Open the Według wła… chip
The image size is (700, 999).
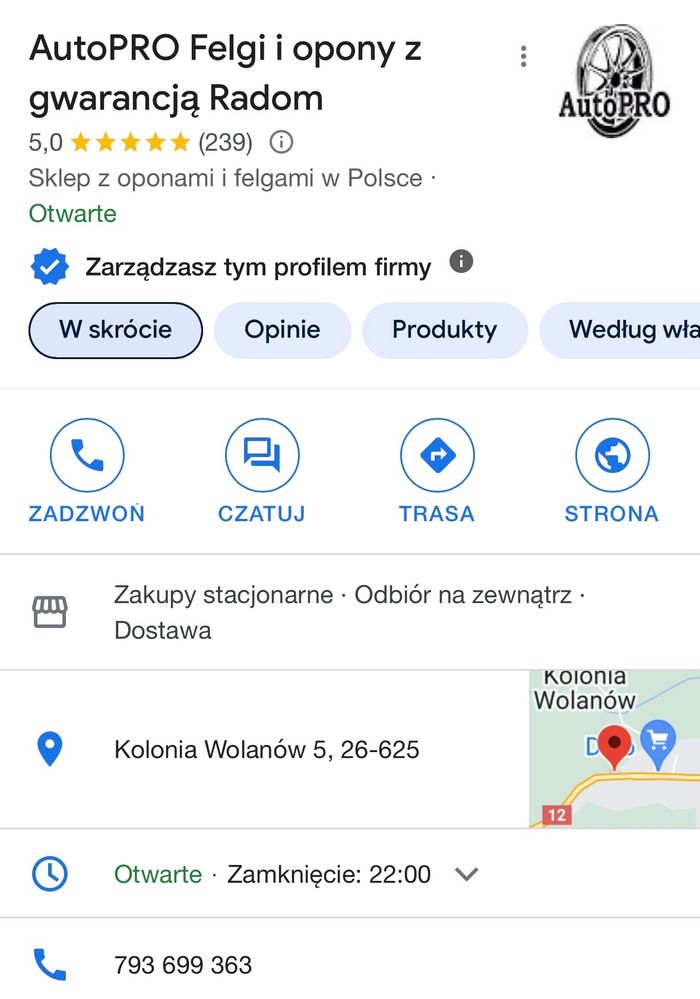click(x=626, y=330)
